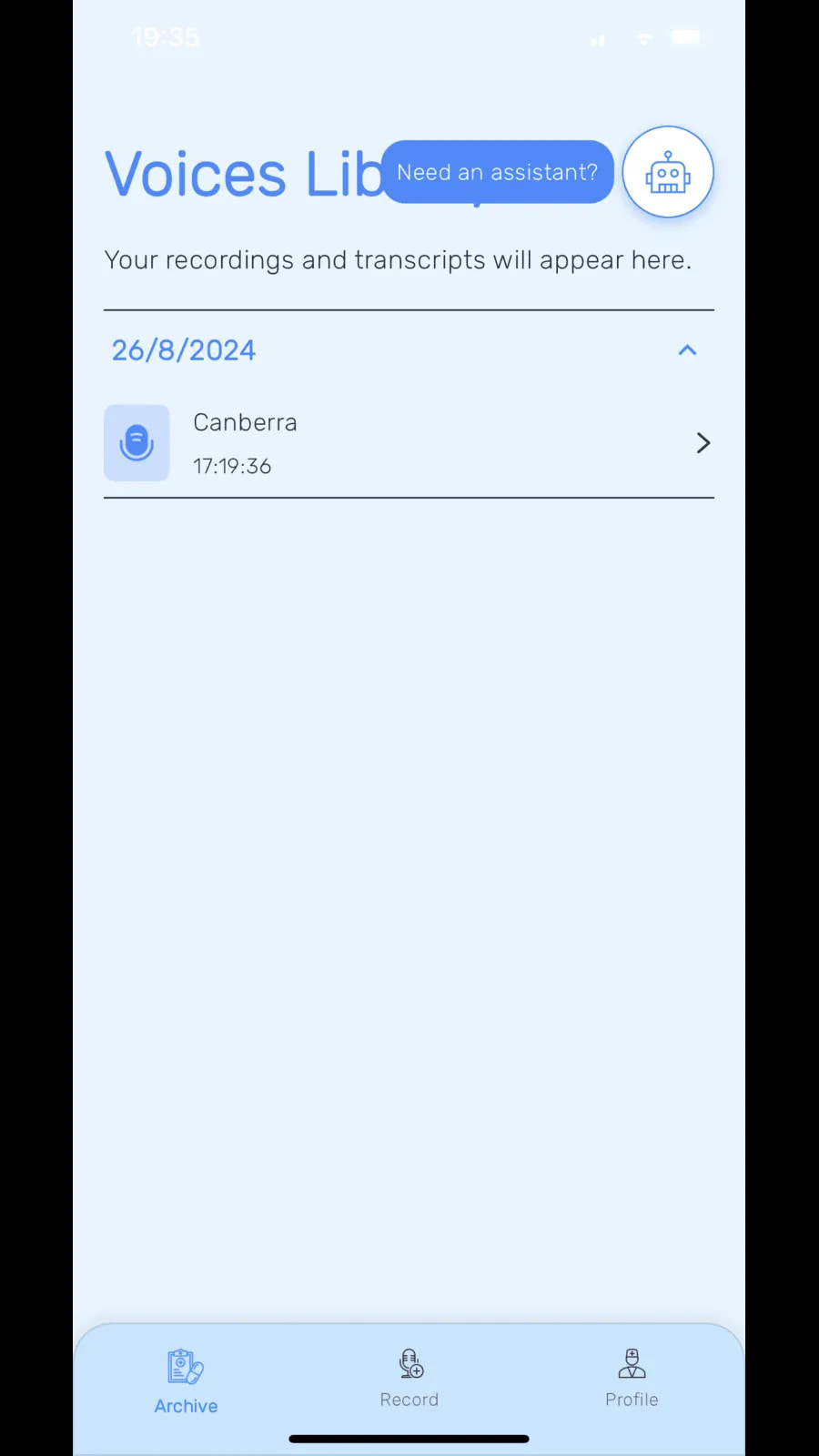Tap the 'Need an assistant?' bubble

click(497, 172)
